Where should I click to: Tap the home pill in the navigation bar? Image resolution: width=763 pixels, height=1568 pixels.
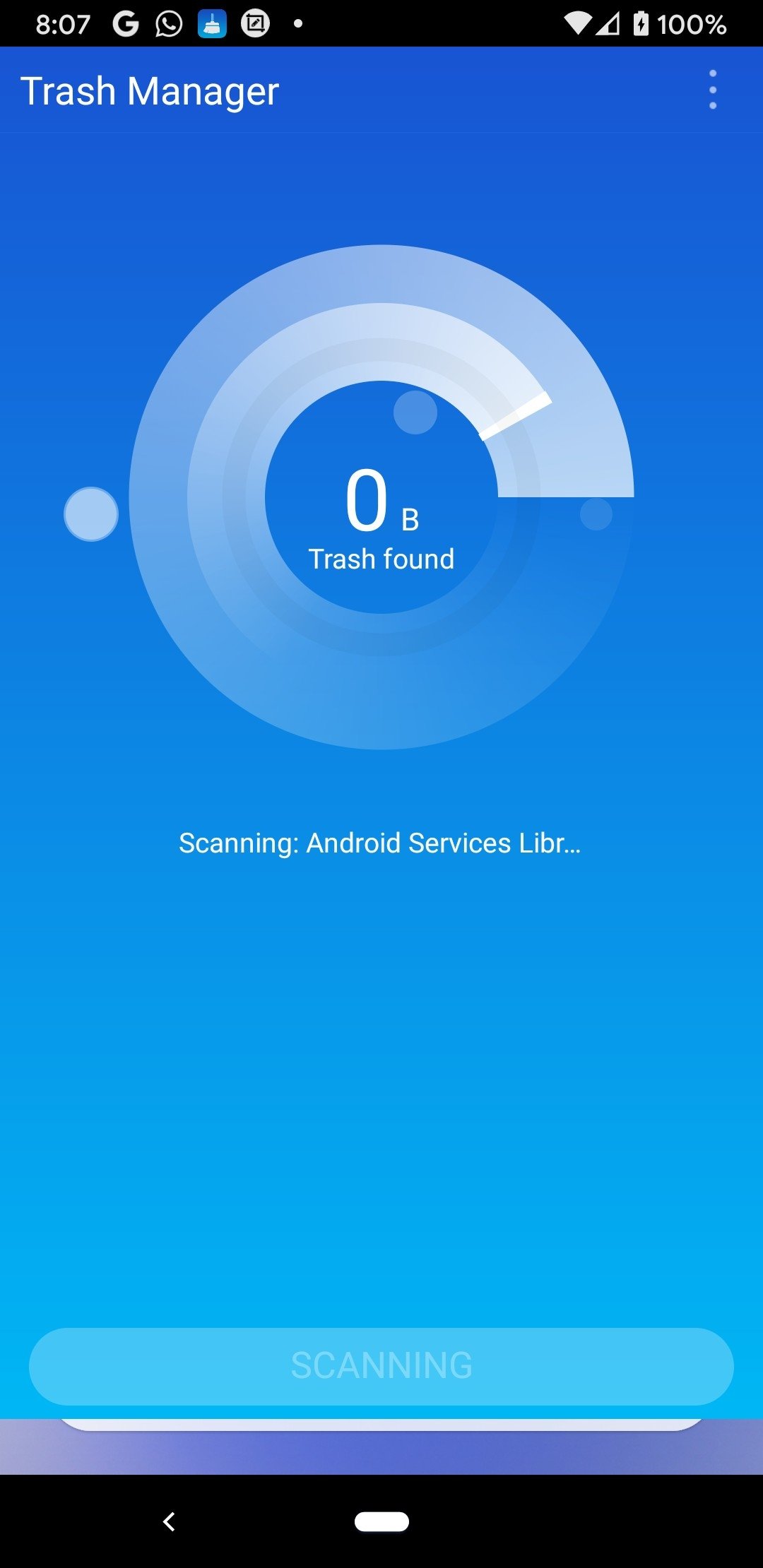coord(381,1521)
